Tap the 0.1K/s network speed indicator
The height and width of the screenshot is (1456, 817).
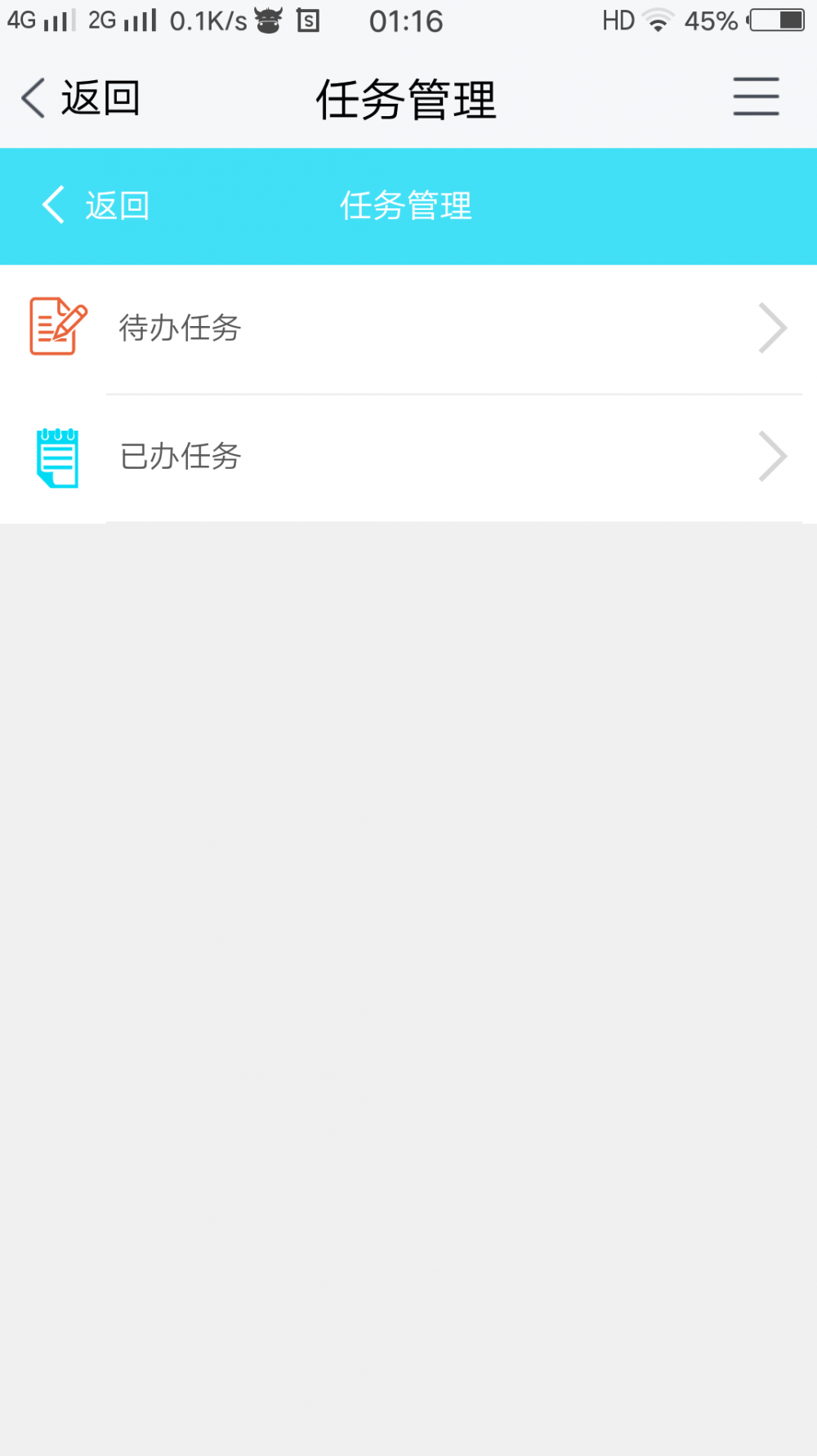pyautogui.click(x=206, y=20)
